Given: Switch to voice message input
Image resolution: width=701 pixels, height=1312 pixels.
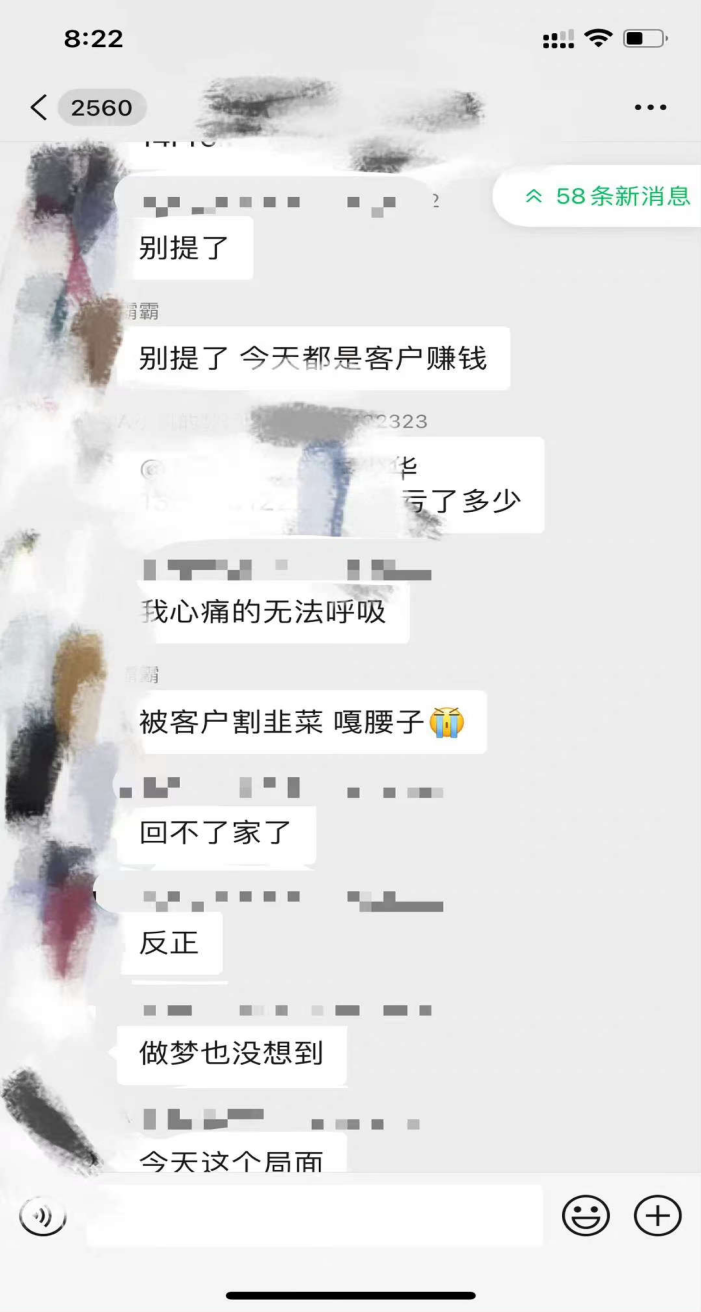Looking at the screenshot, I should coord(42,1216).
